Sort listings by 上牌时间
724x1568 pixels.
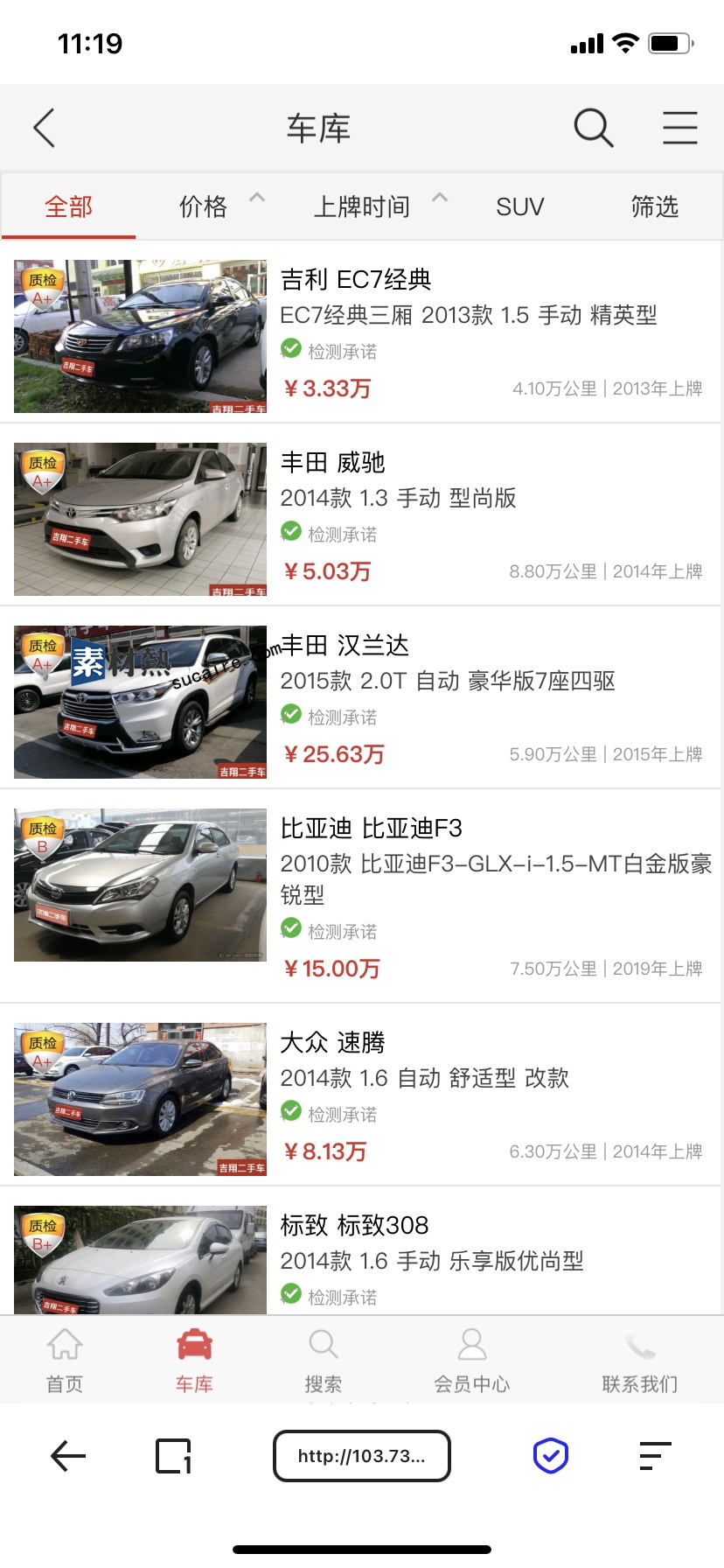pos(362,206)
